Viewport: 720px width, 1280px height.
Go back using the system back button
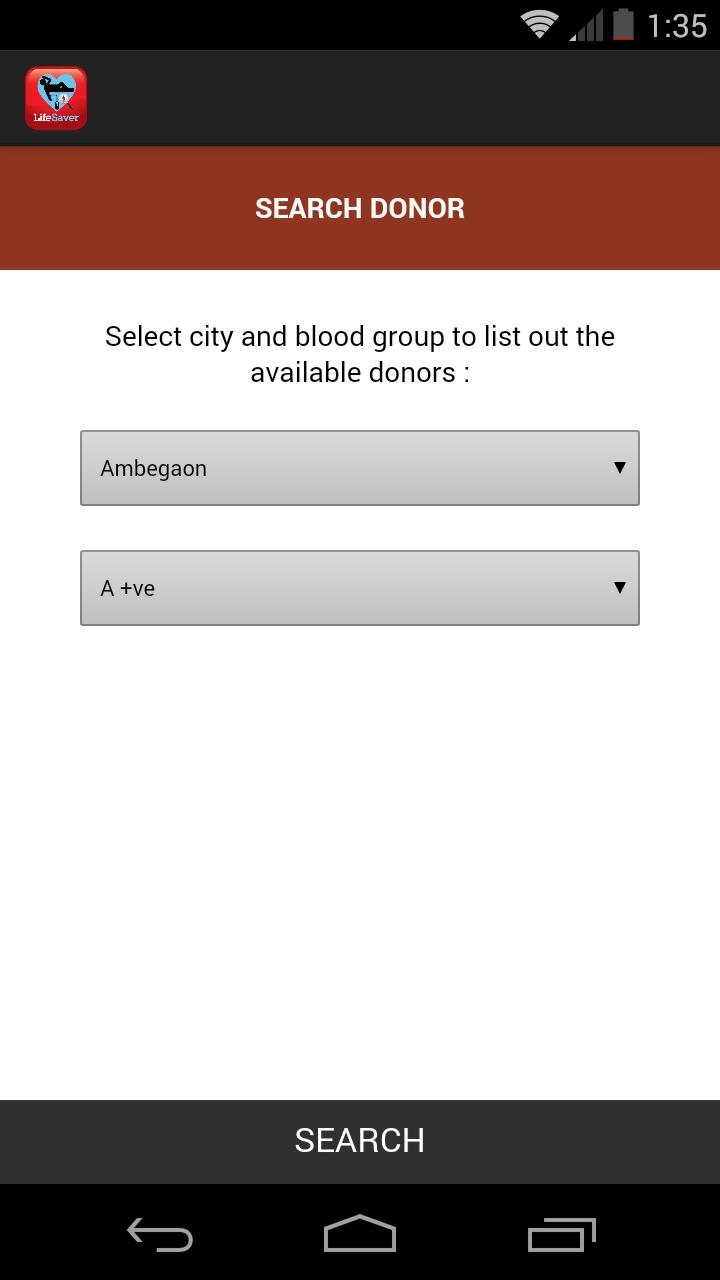pyautogui.click(x=160, y=1234)
